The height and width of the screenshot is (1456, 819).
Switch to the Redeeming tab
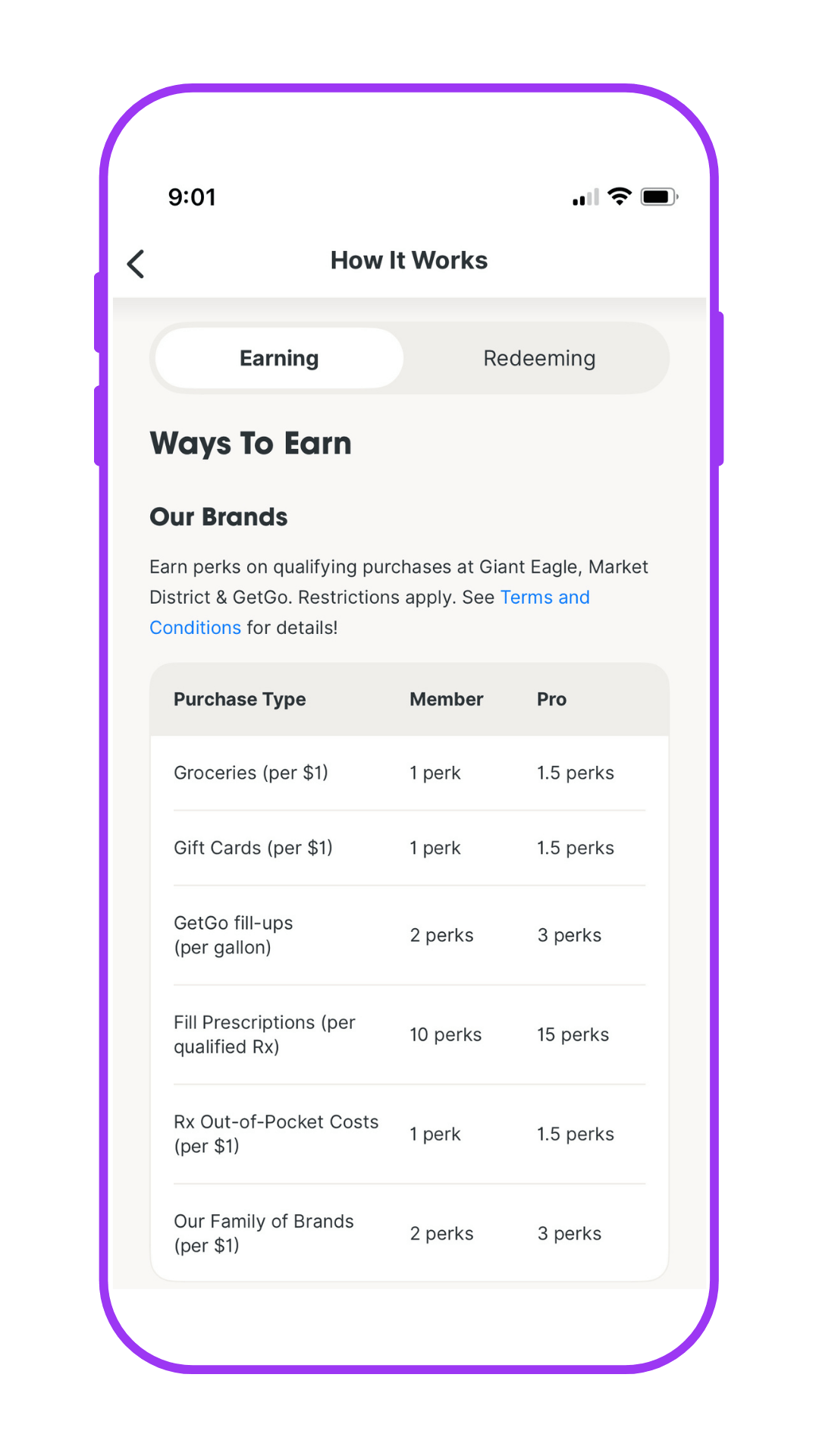point(538,359)
